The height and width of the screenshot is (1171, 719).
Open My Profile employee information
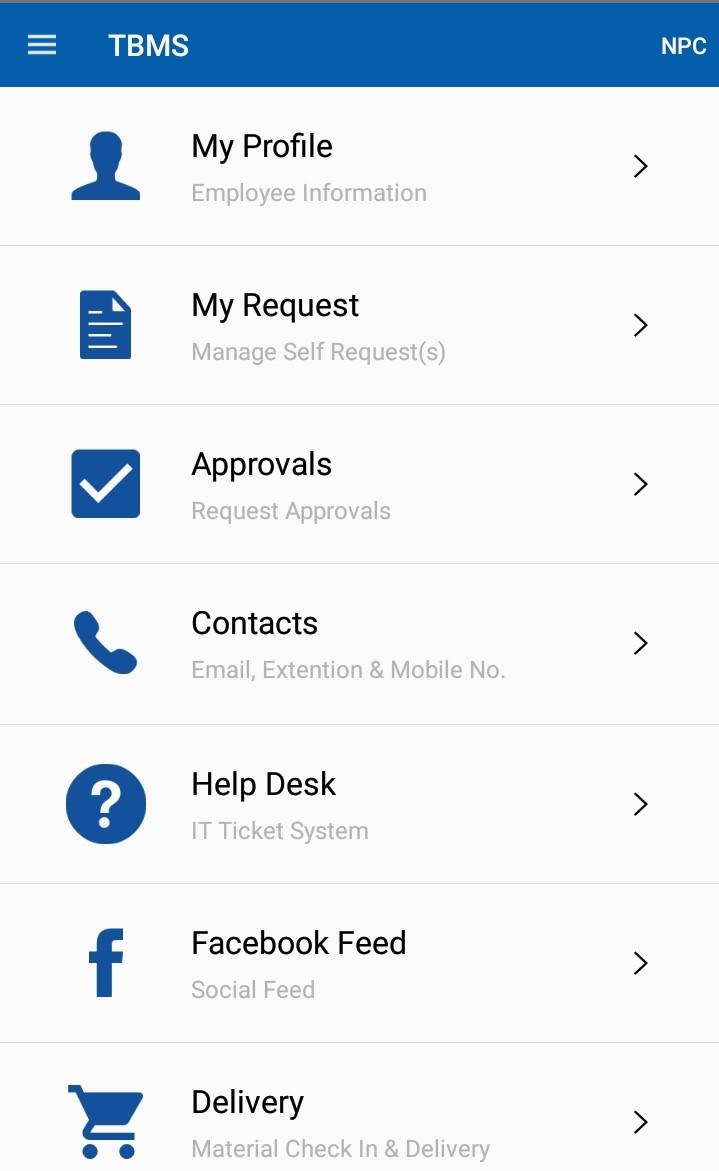(x=359, y=166)
